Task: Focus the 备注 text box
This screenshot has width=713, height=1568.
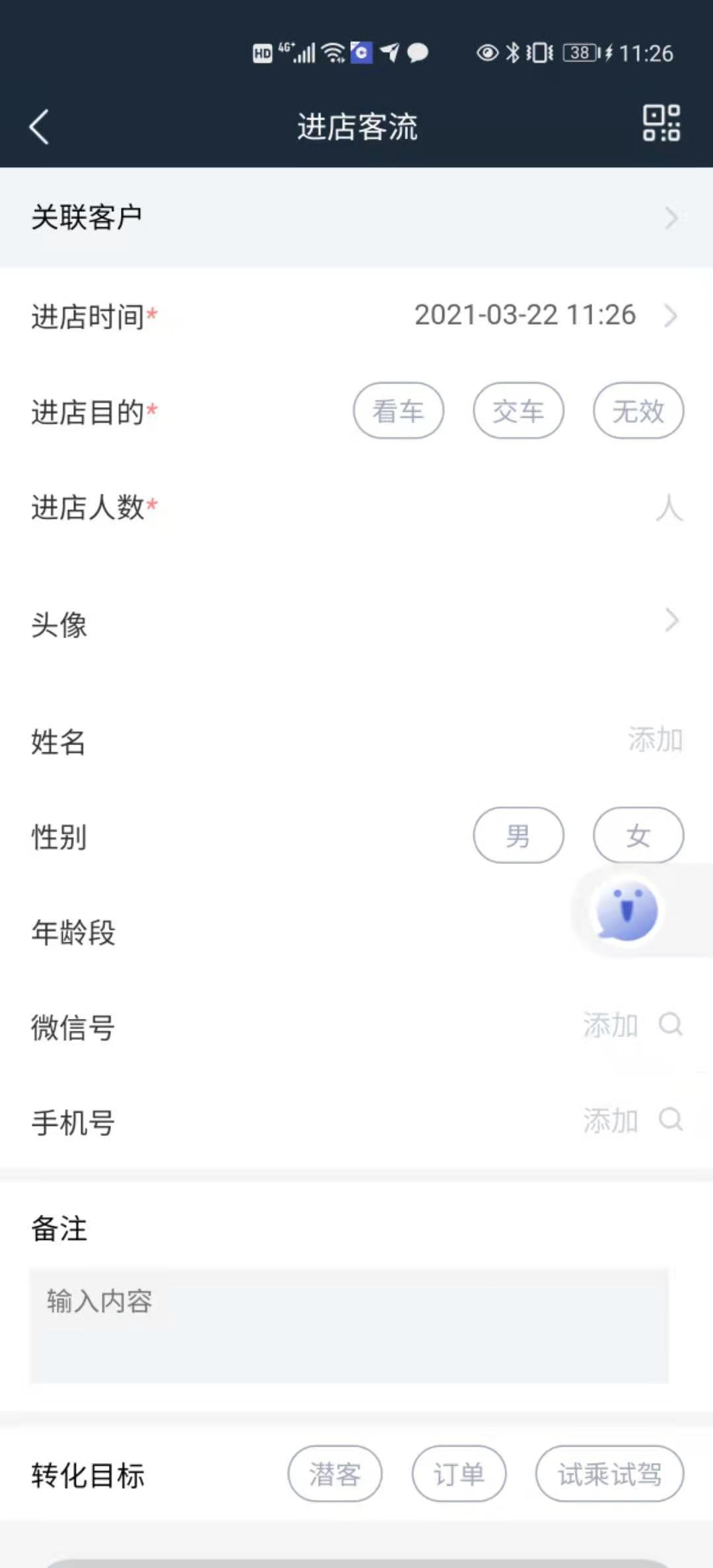Action: (349, 1325)
